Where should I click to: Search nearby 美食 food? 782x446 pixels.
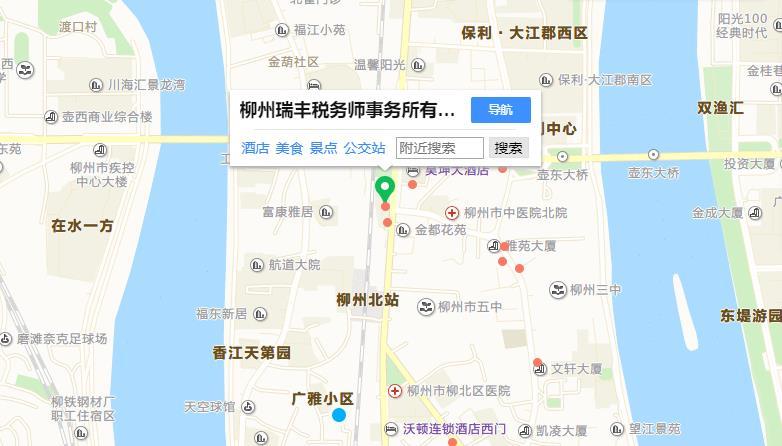pos(289,148)
